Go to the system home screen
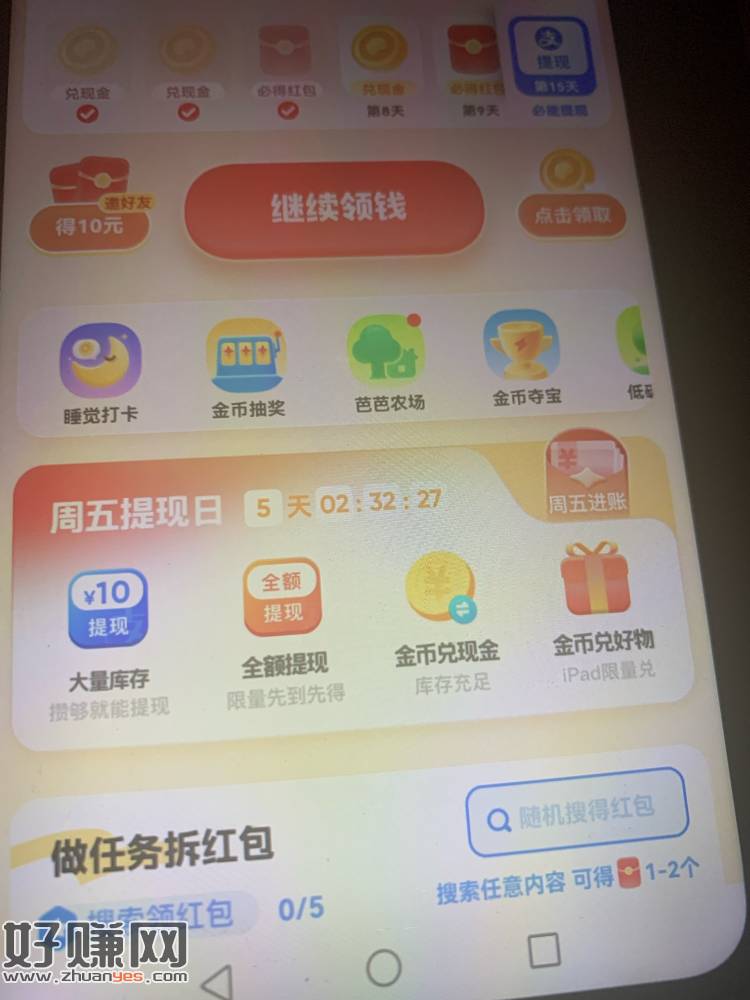 (383, 967)
